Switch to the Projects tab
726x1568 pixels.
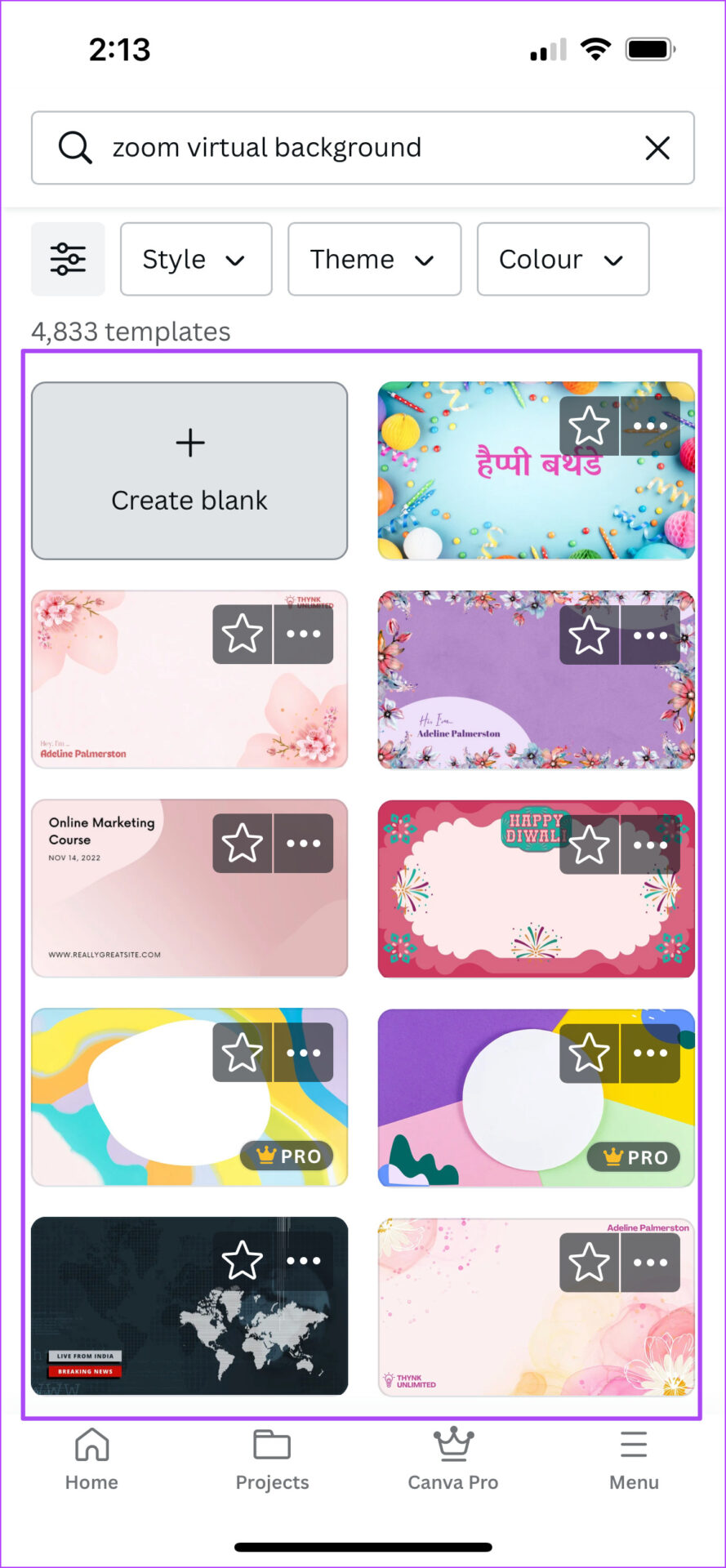(272, 1459)
